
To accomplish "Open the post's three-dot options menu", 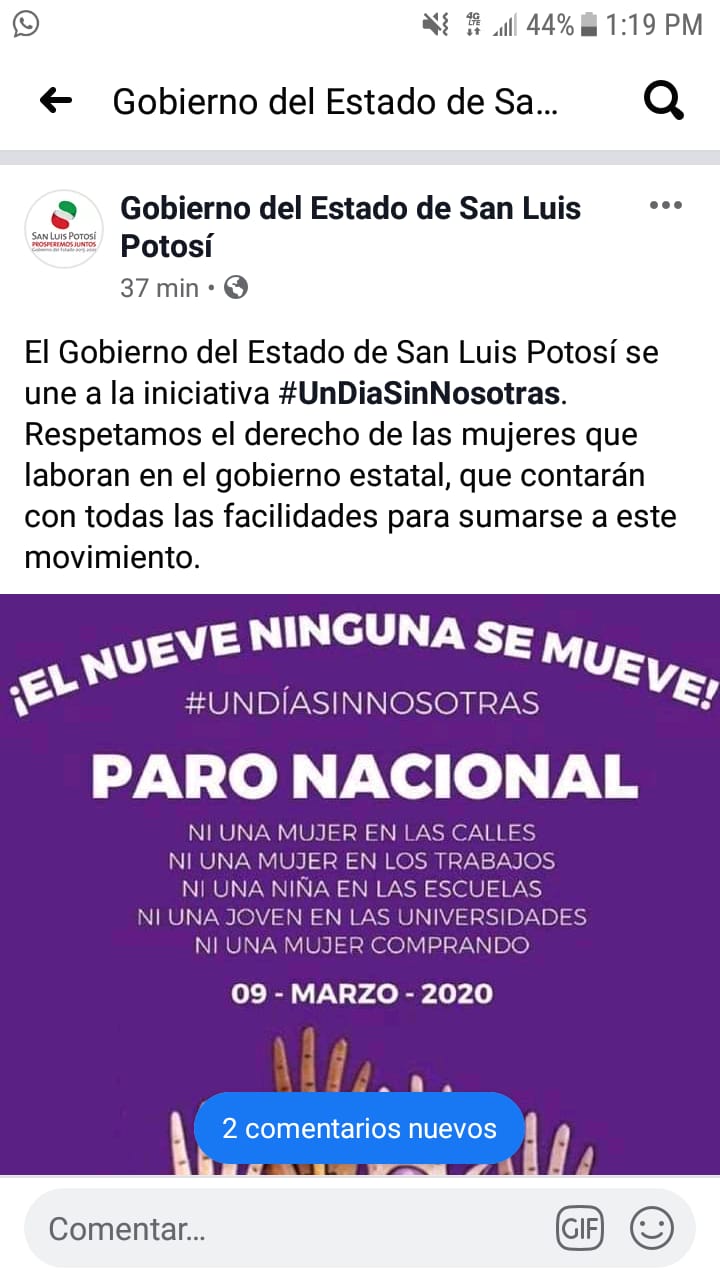I will 665,206.
